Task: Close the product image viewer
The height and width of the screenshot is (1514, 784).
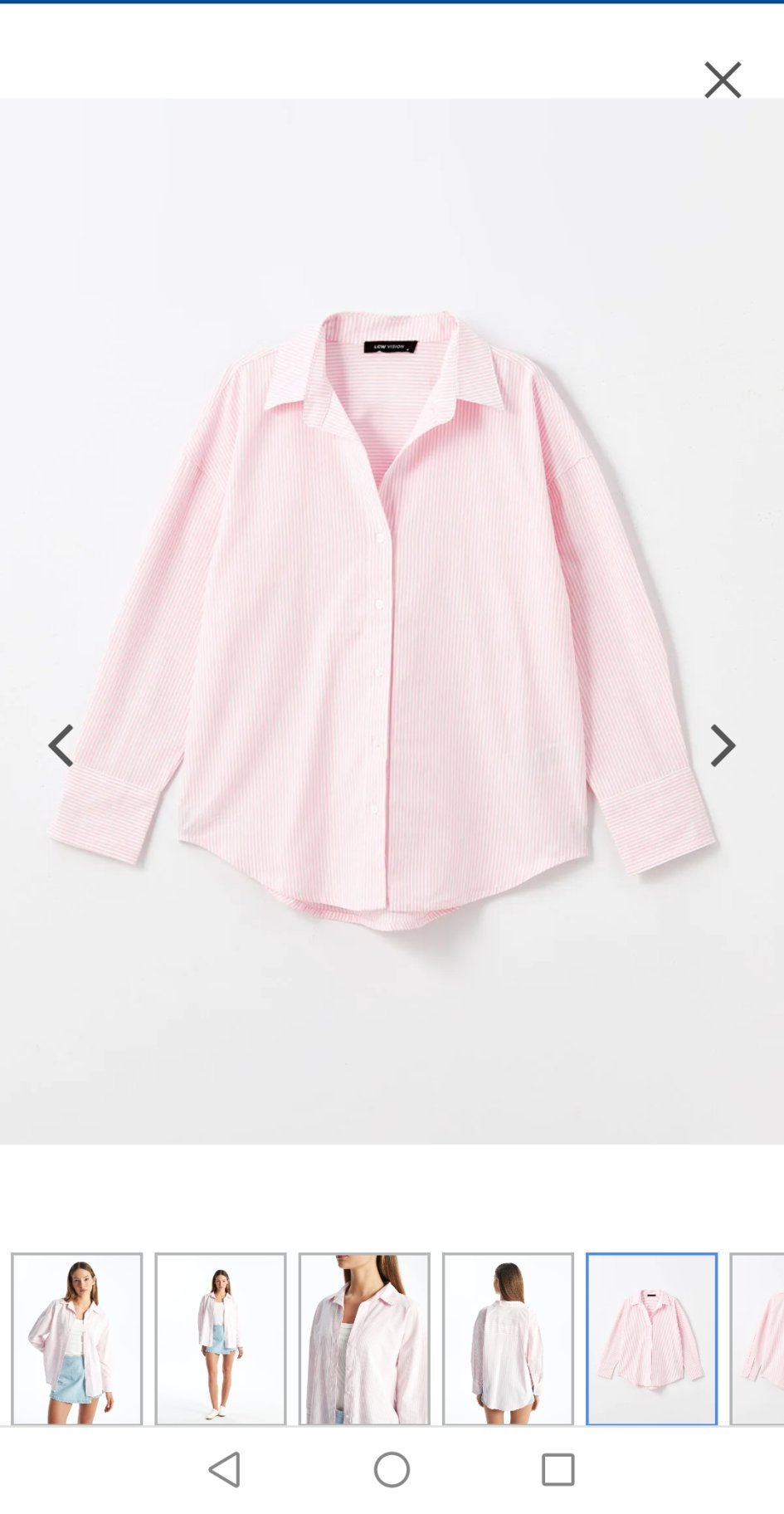Action: click(x=723, y=80)
